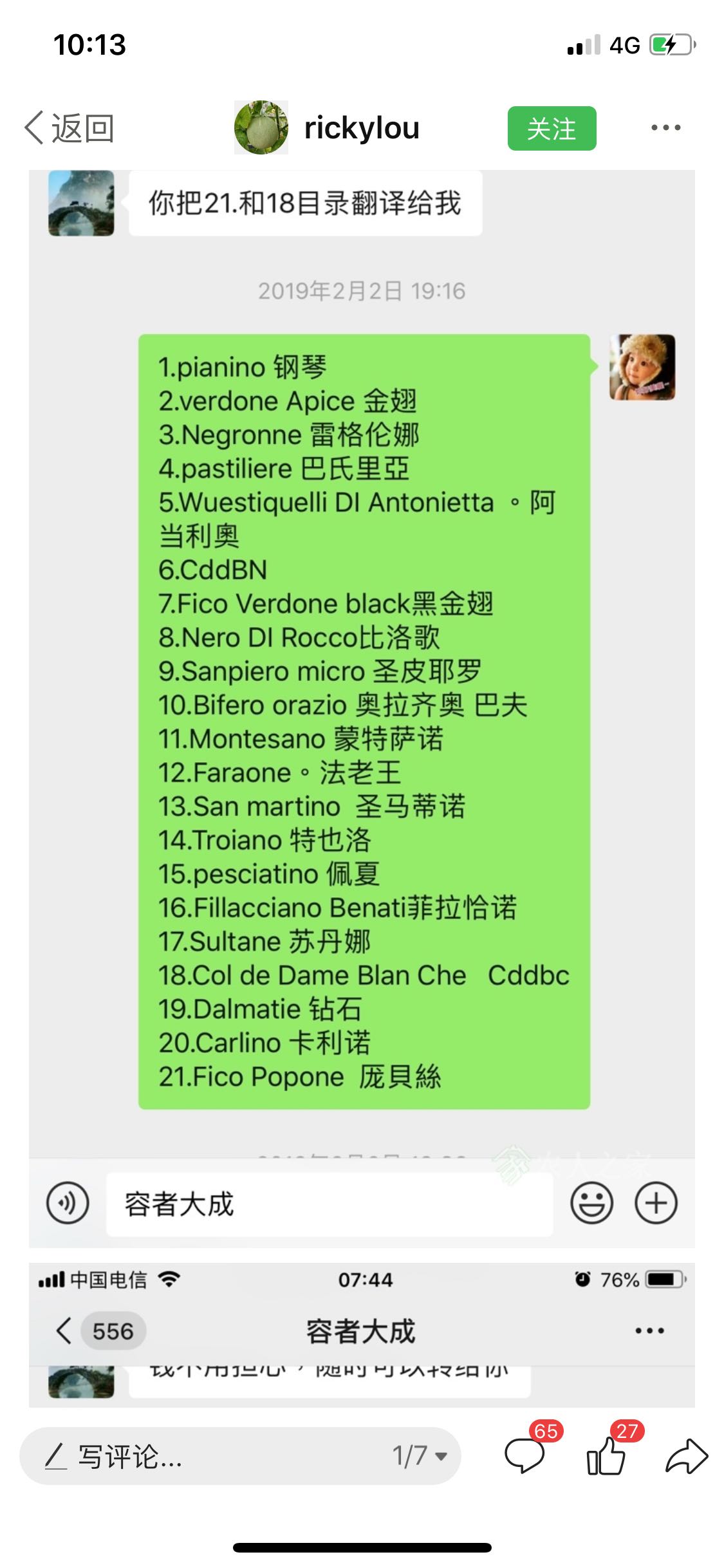Tap 写评论 to write a comment

115,1457
